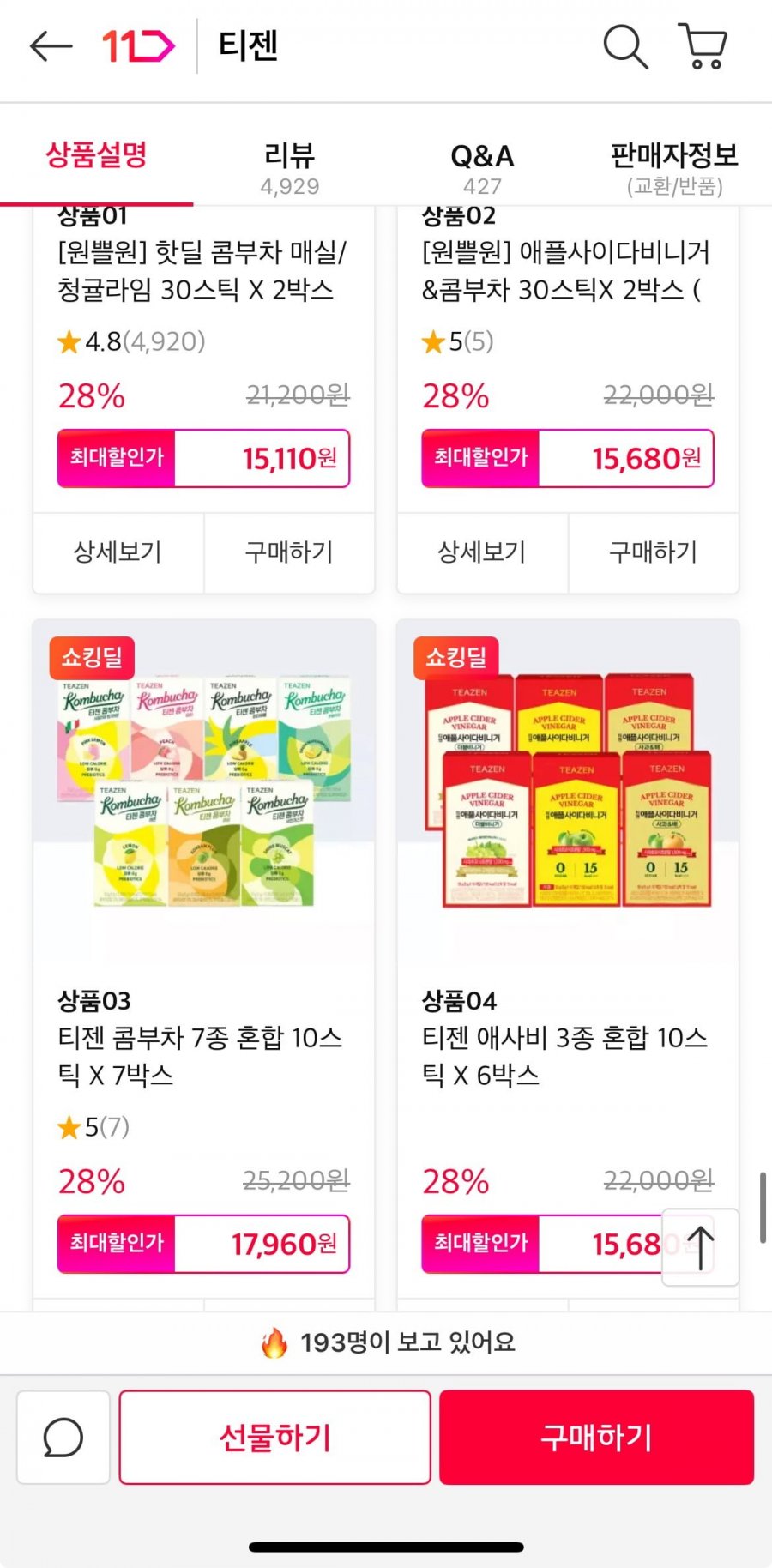This screenshot has width=772, height=1568.
Task: Go back using the arrow icon
Action: 50,46
